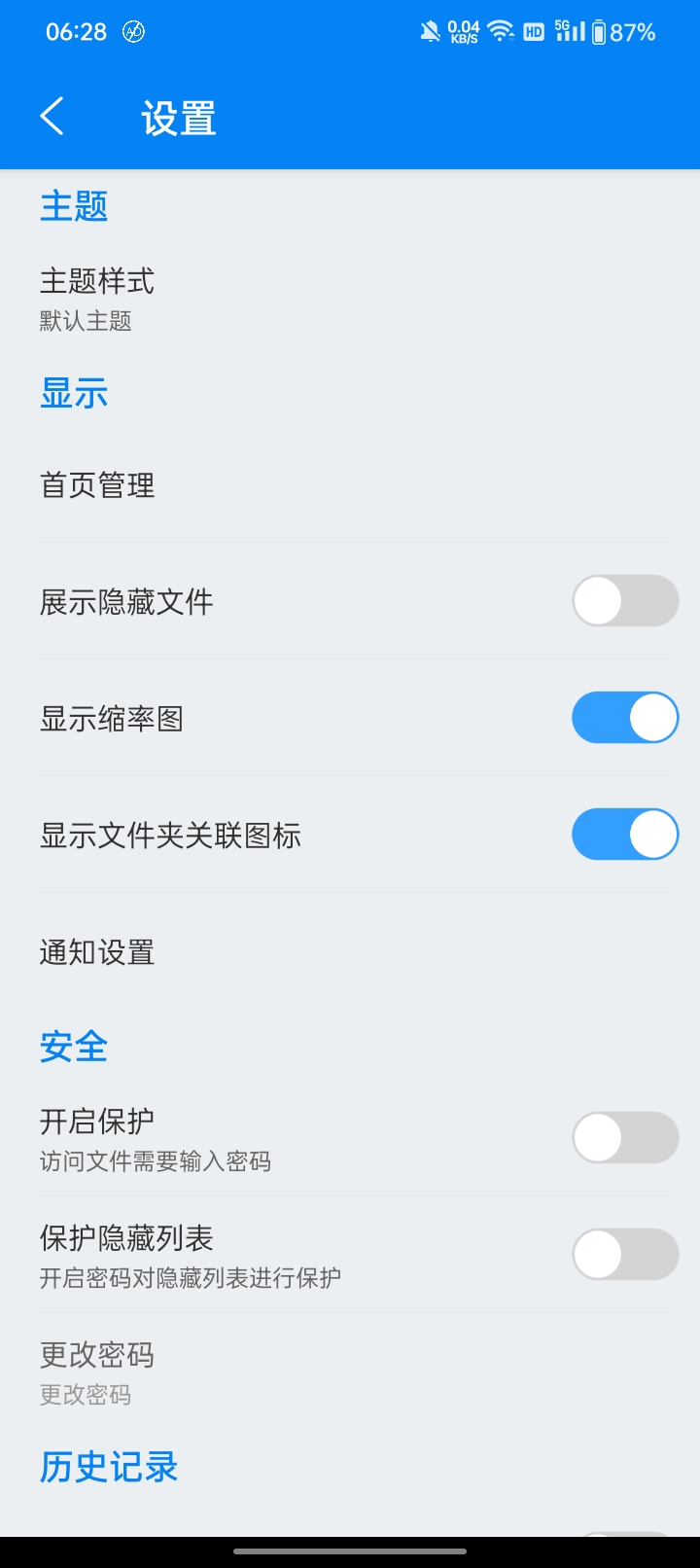Turn on the 开启保护 switch

click(625, 1138)
